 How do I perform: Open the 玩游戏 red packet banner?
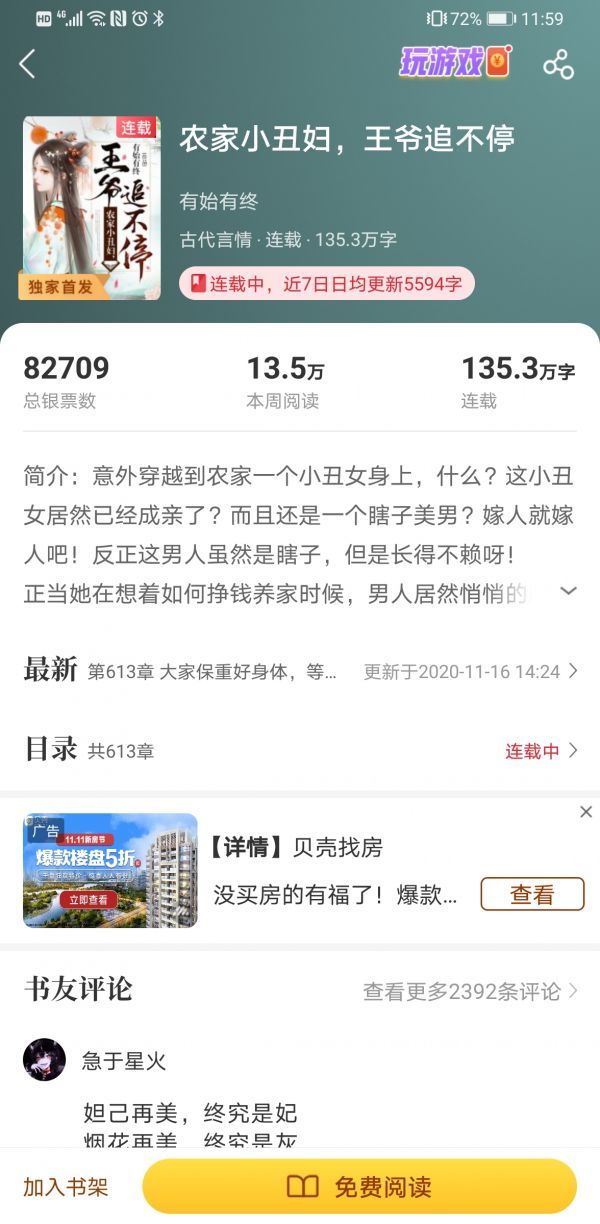click(x=455, y=62)
